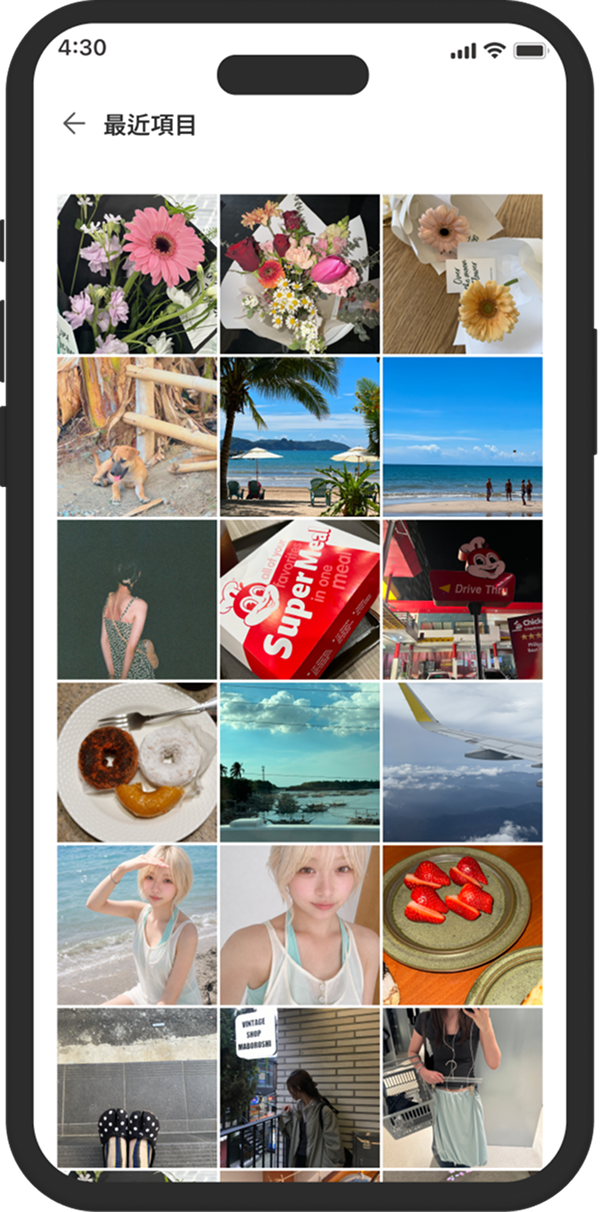Open the blue sky and sea photo
This screenshot has width=600, height=1212.
pos(463,436)
